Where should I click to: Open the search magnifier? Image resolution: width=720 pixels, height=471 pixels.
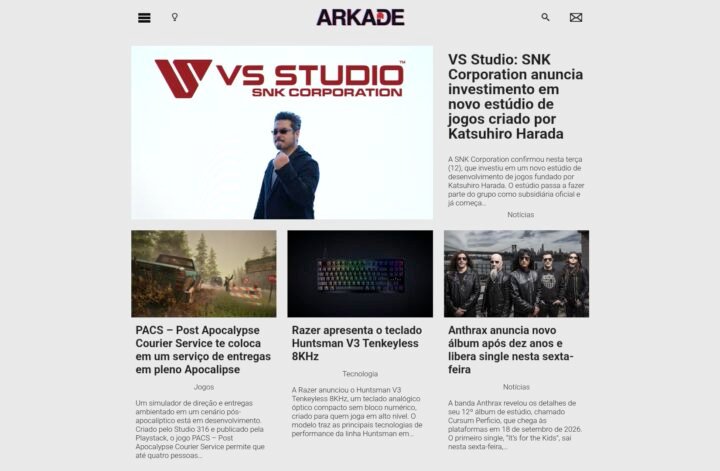click(545, 17)
